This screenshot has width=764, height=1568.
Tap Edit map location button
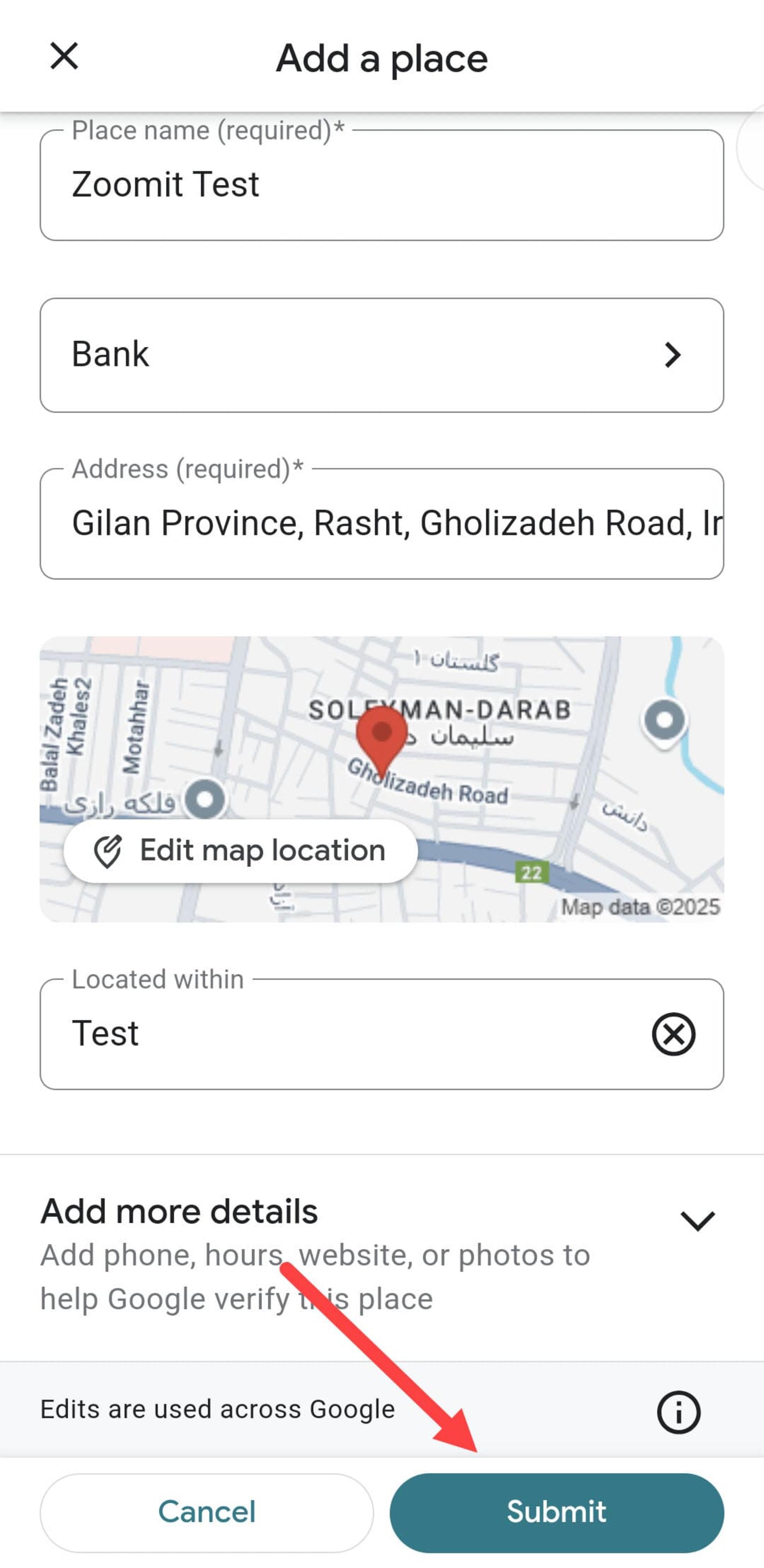[241, 850]
